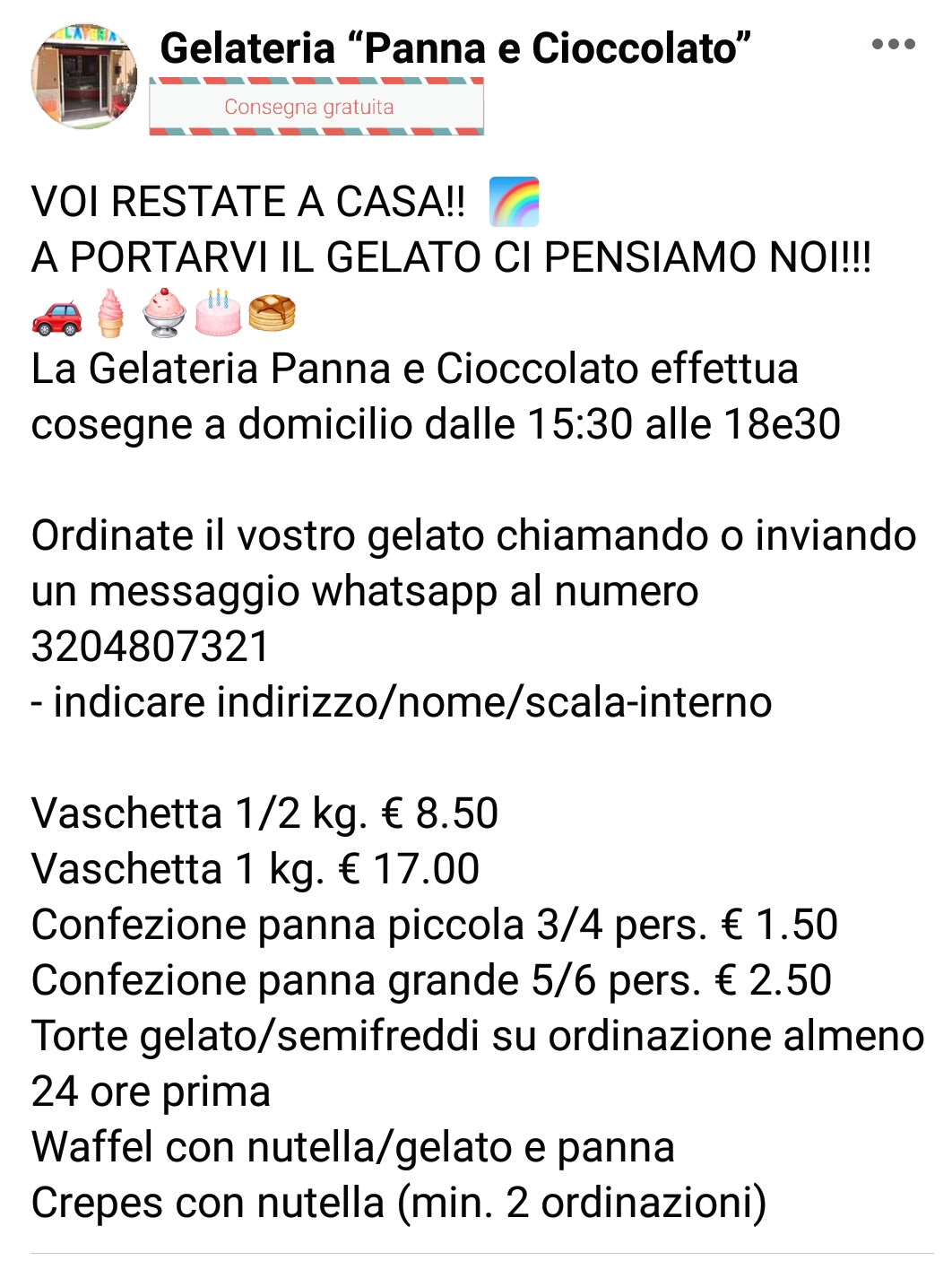Tap the Consegna gratuita badge
The width and height of the screenshot is (952, 1261).
[316, 107]
